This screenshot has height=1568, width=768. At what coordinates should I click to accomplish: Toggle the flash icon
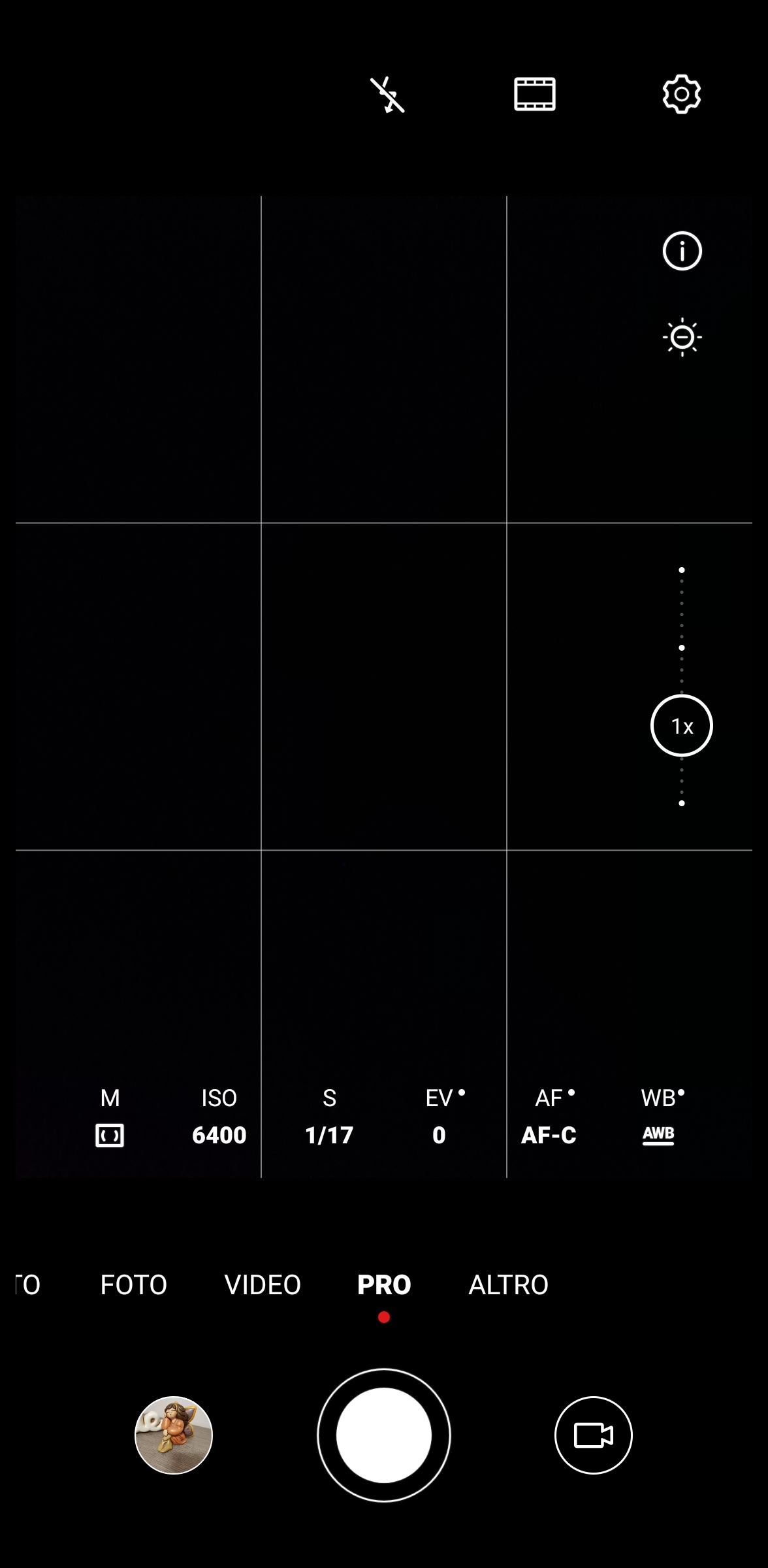pyautogui.click(x=387, y=95)
